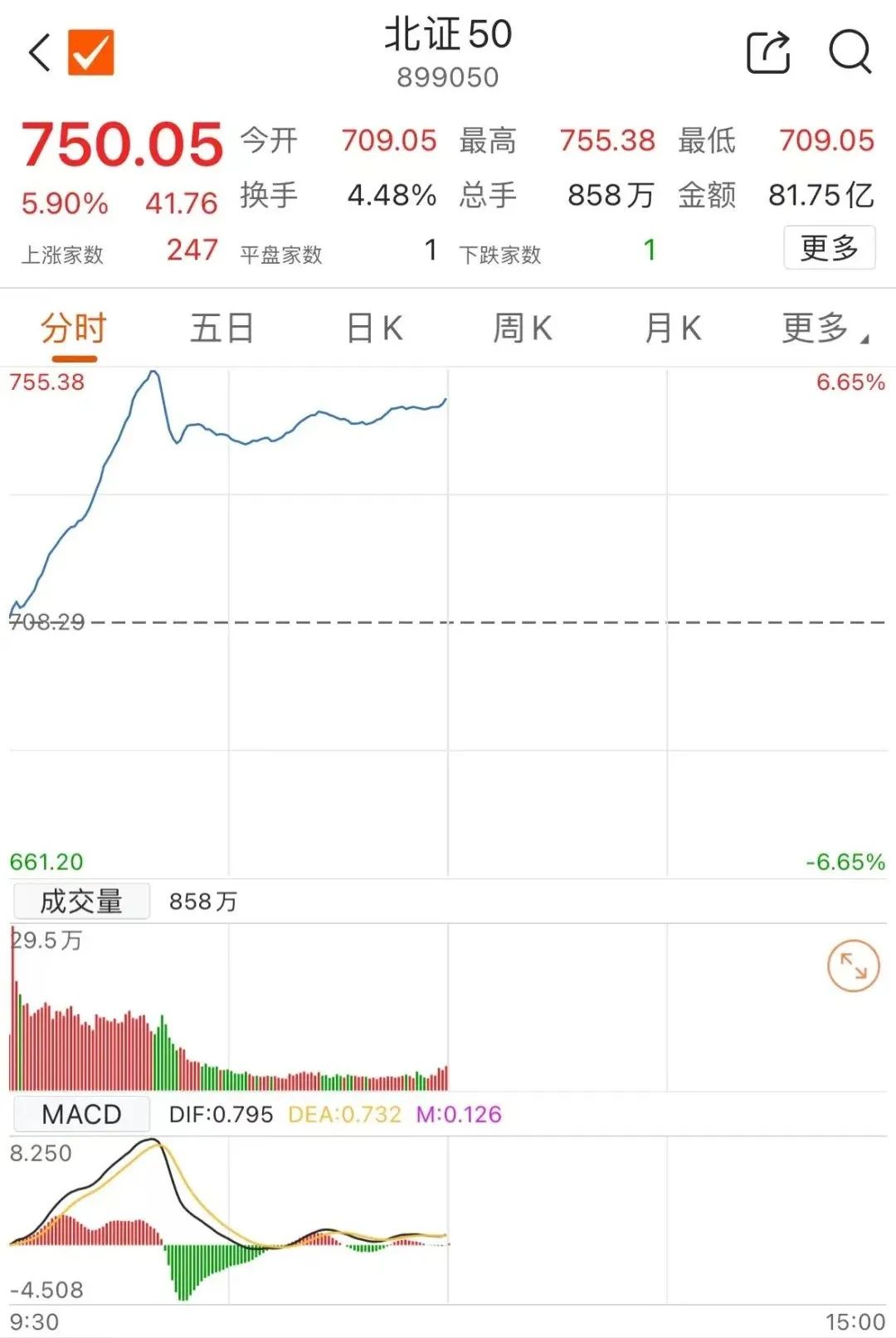Expand the 更多 chart period dropdown
The width and height of the screenshot is (896, 1338).
pyautogui.click(x=823, y=328)
